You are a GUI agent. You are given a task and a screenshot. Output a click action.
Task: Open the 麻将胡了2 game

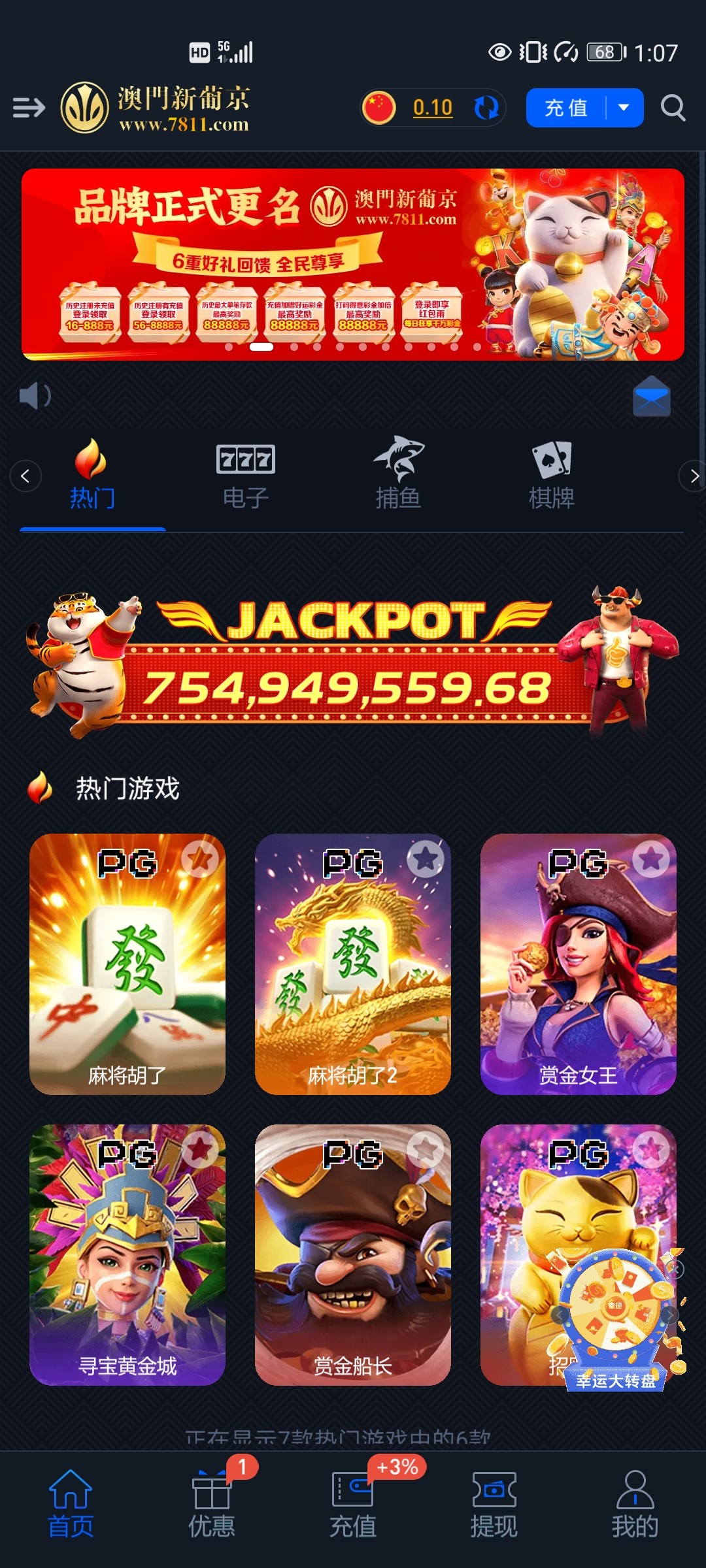click(353, 964)
